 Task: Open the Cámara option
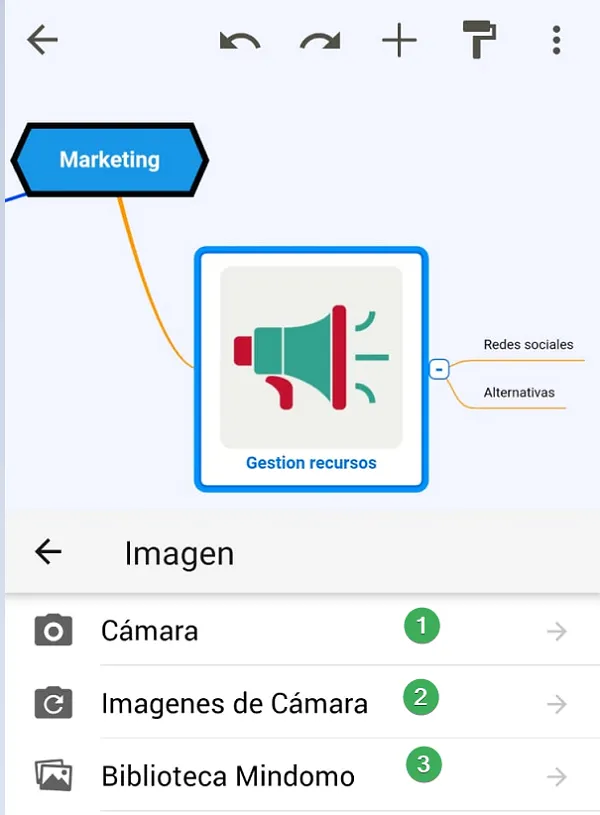pos(150,631)
